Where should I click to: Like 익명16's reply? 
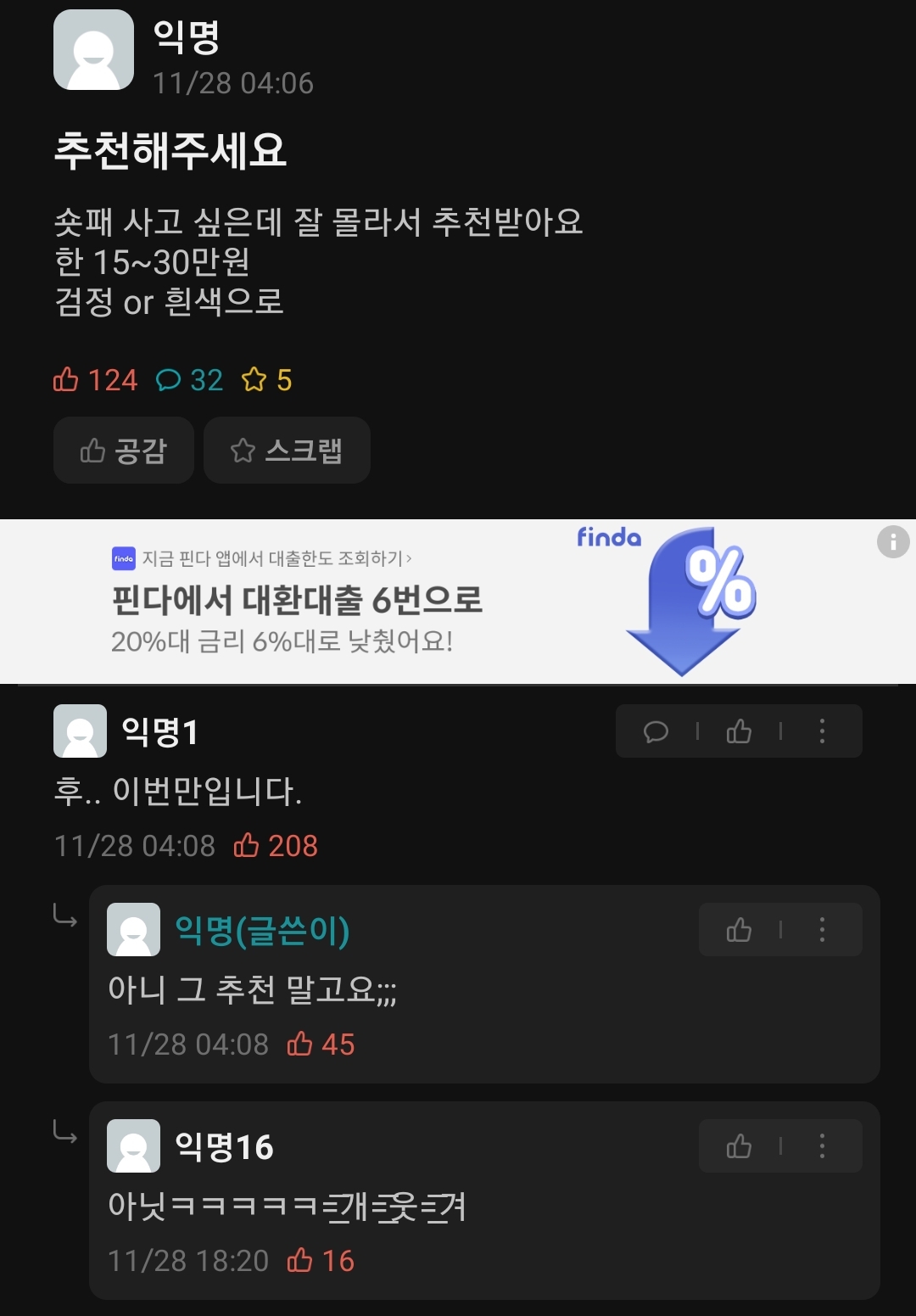739,1146
